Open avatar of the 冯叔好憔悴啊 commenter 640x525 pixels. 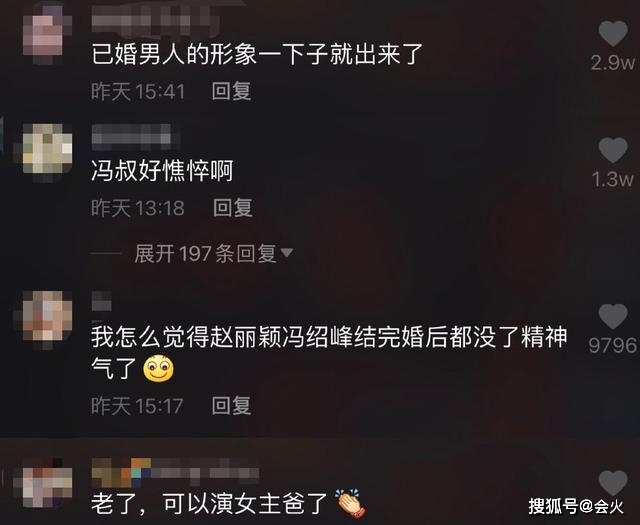tap(47, 150)
